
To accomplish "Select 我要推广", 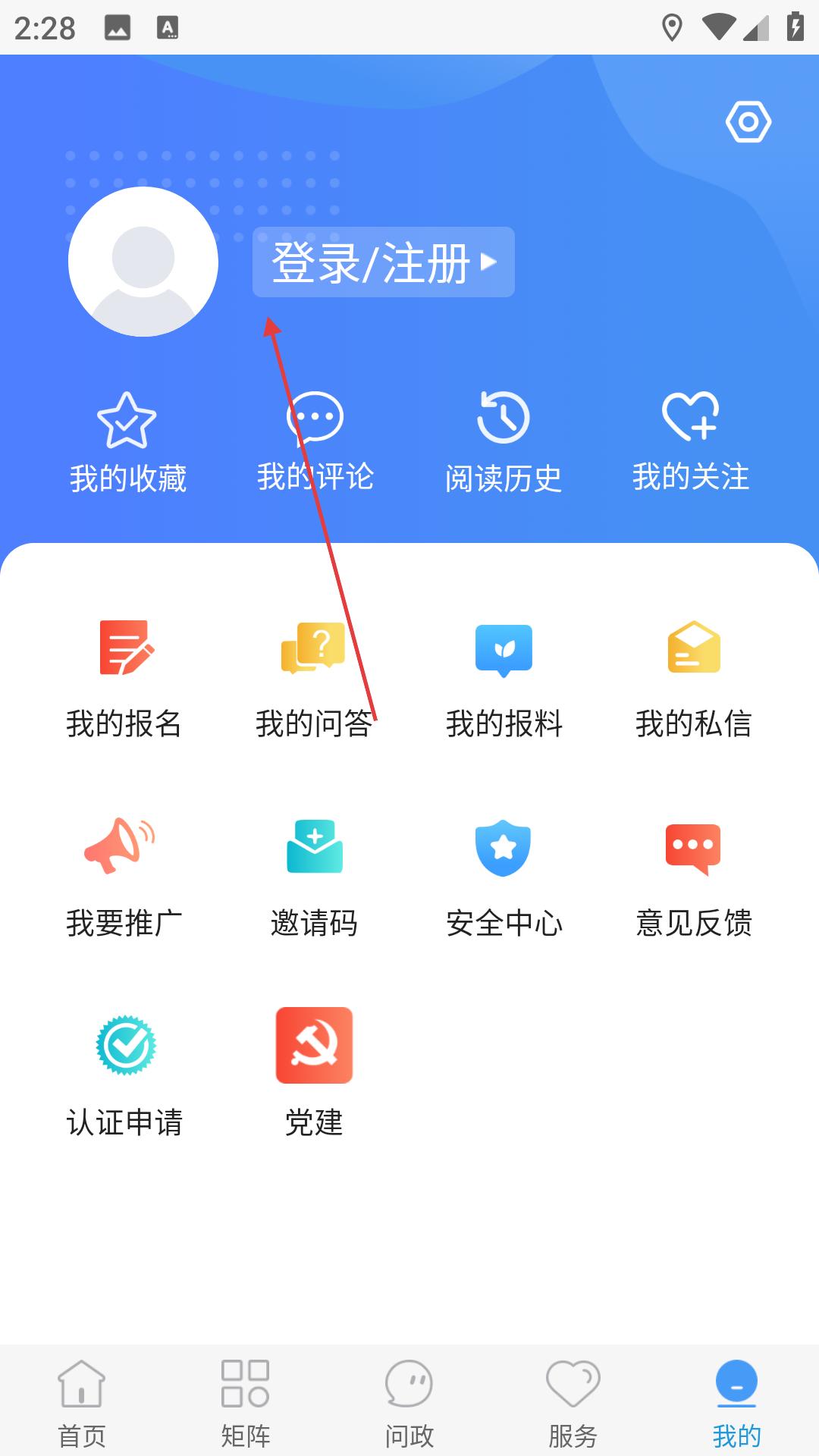I will tap(124, 879).
